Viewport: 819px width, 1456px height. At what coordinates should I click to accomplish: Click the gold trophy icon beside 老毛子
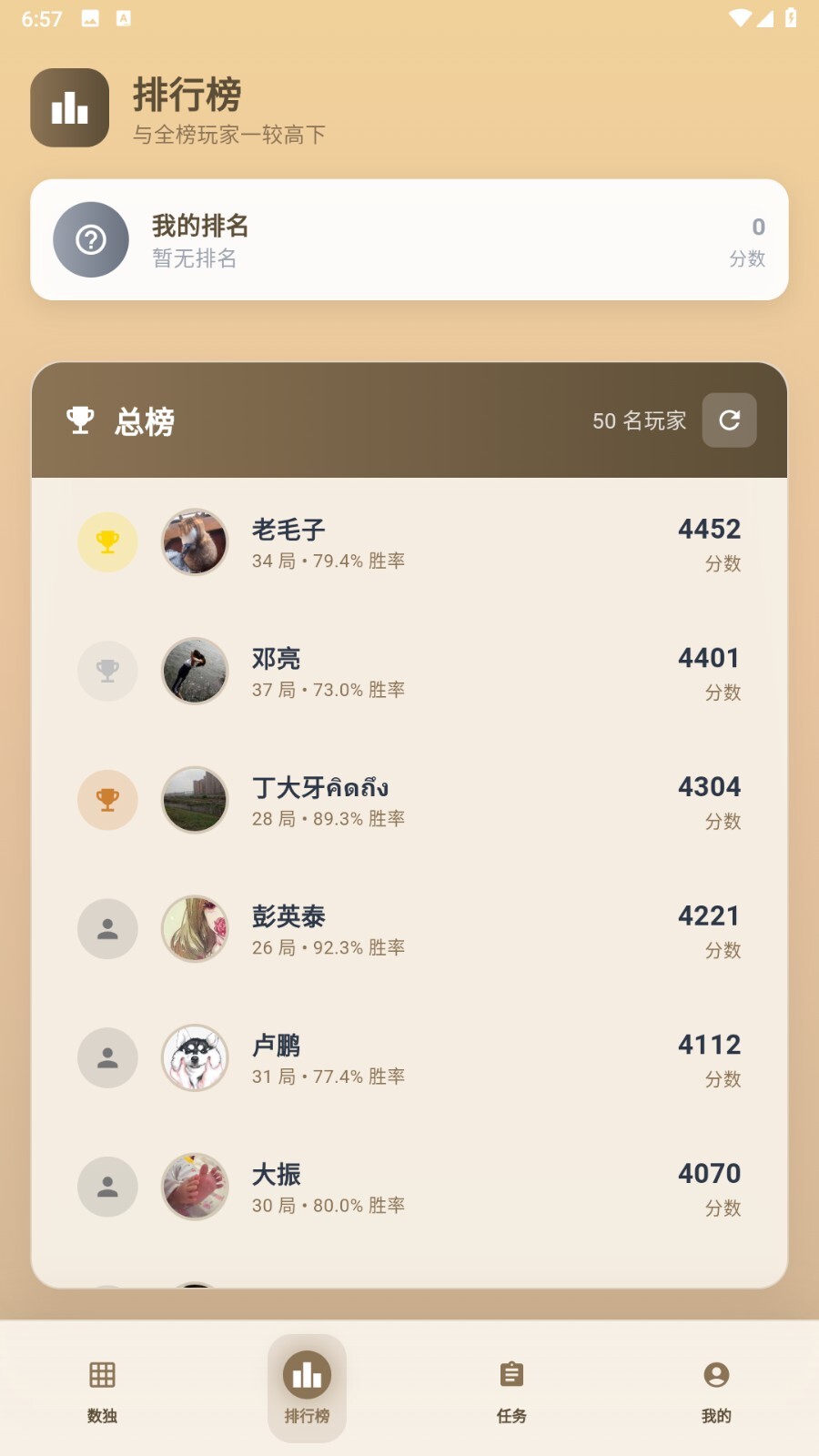coord(107,541)
